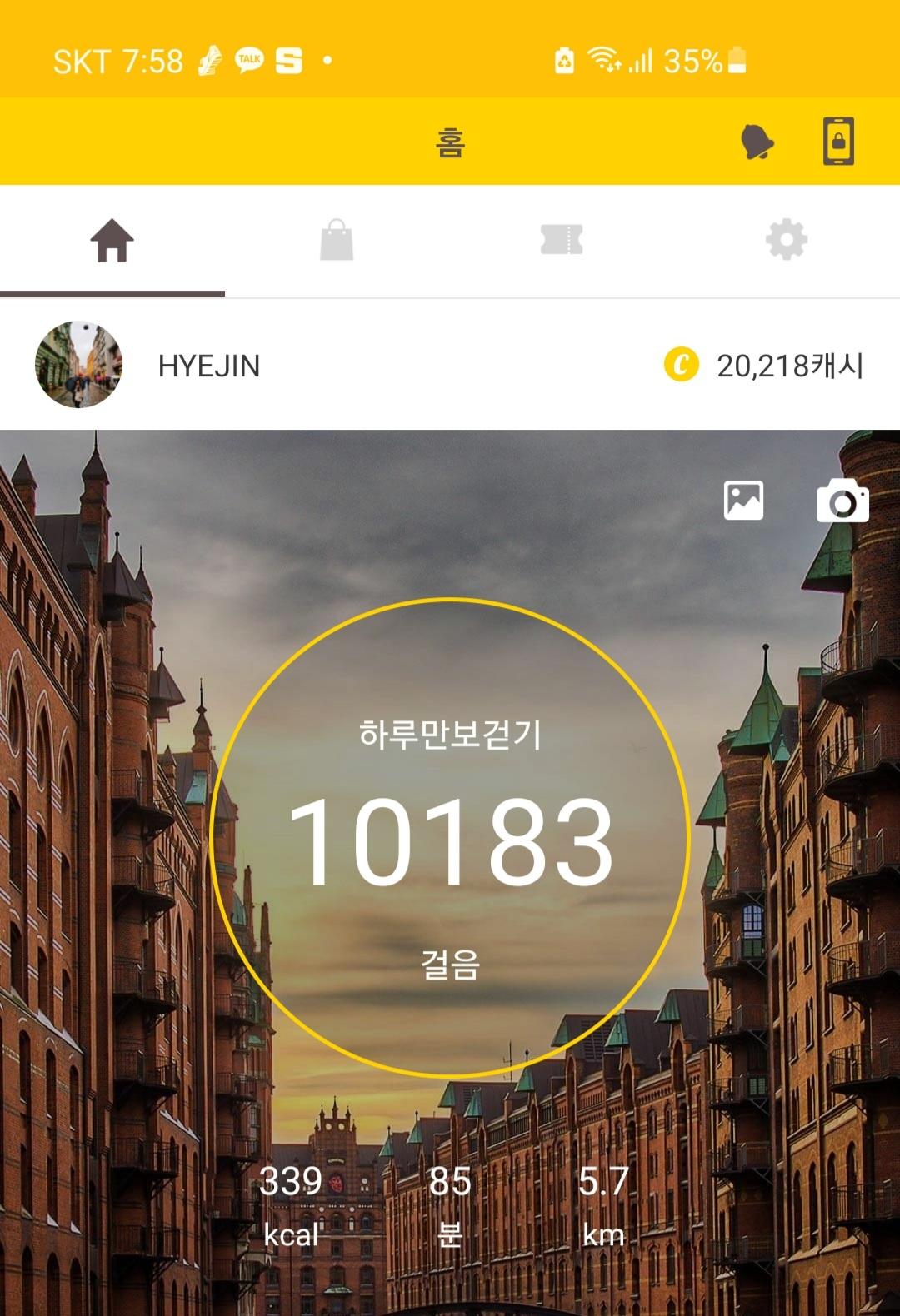
Task: Select the home tab
Action: [112, 241]
